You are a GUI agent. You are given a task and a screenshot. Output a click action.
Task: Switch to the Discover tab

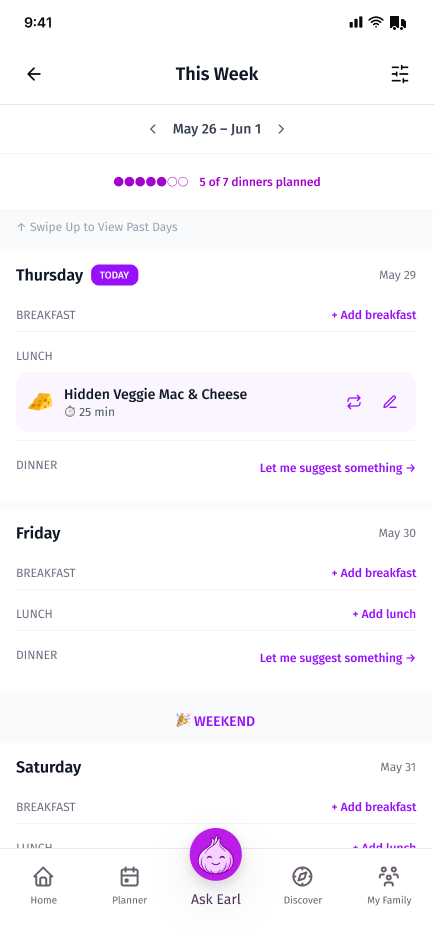tap(303, 885)
